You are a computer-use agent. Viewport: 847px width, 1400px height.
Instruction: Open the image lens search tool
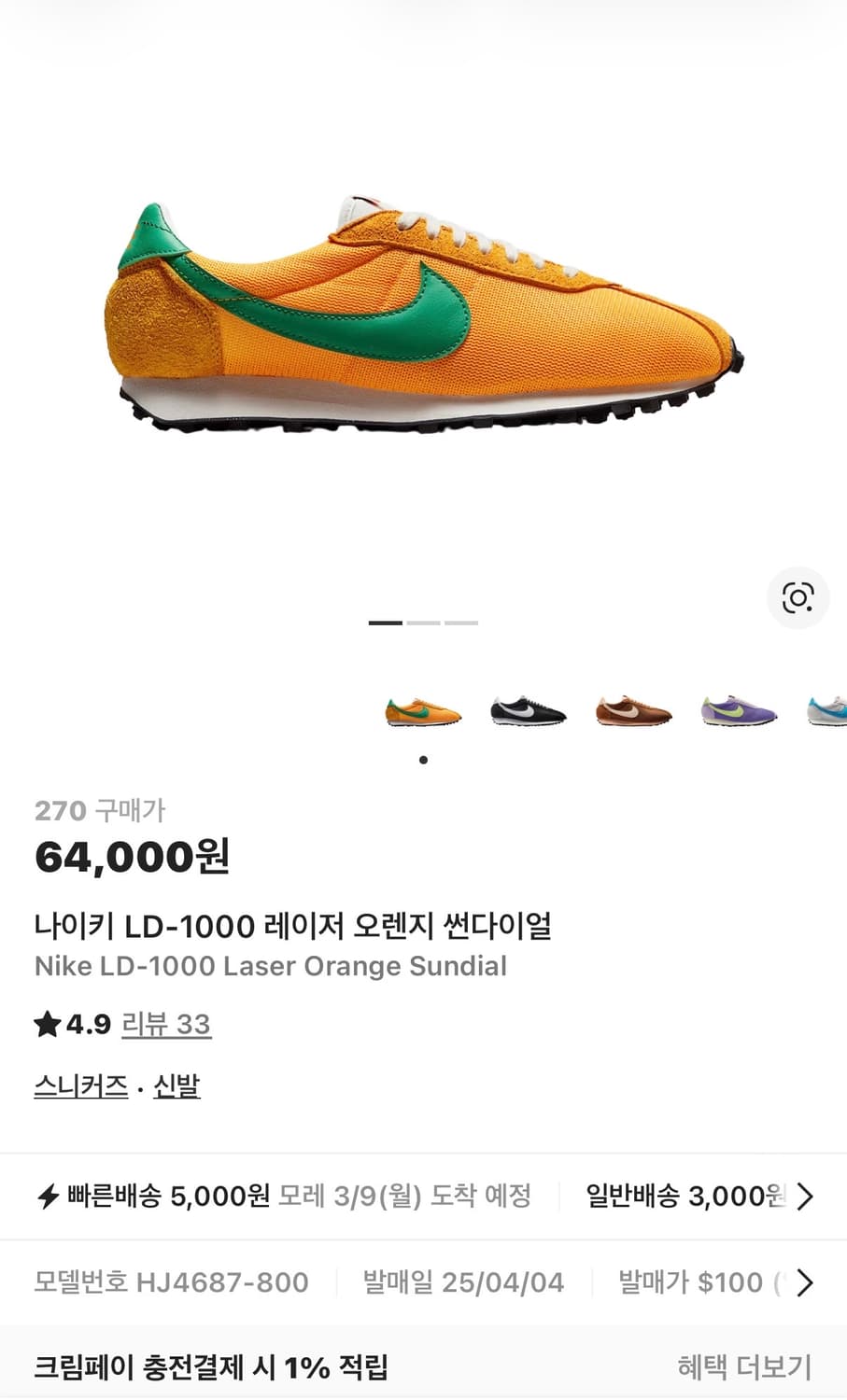(x=798, y=598)
